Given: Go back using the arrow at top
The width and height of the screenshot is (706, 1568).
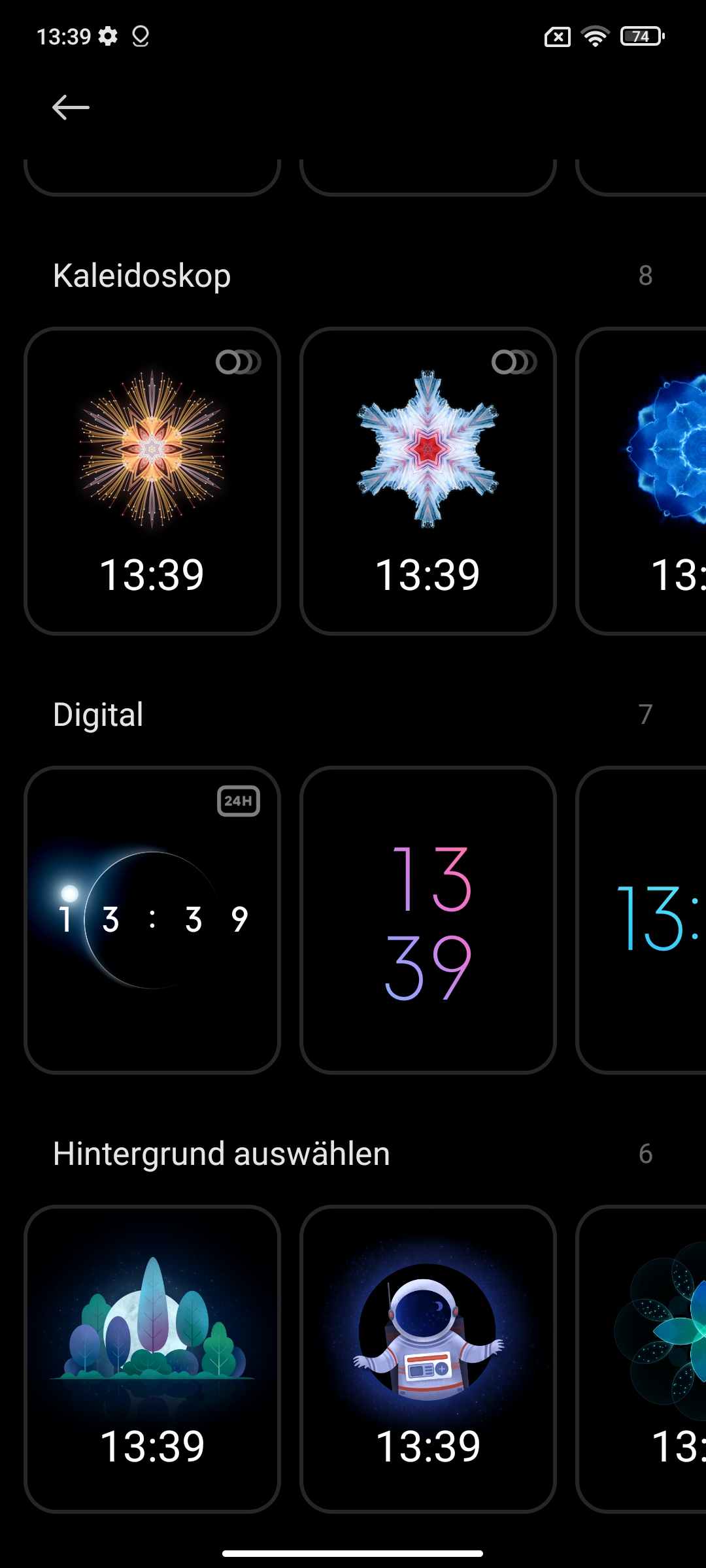Looking at the screenshot, I should click(71, 108).
